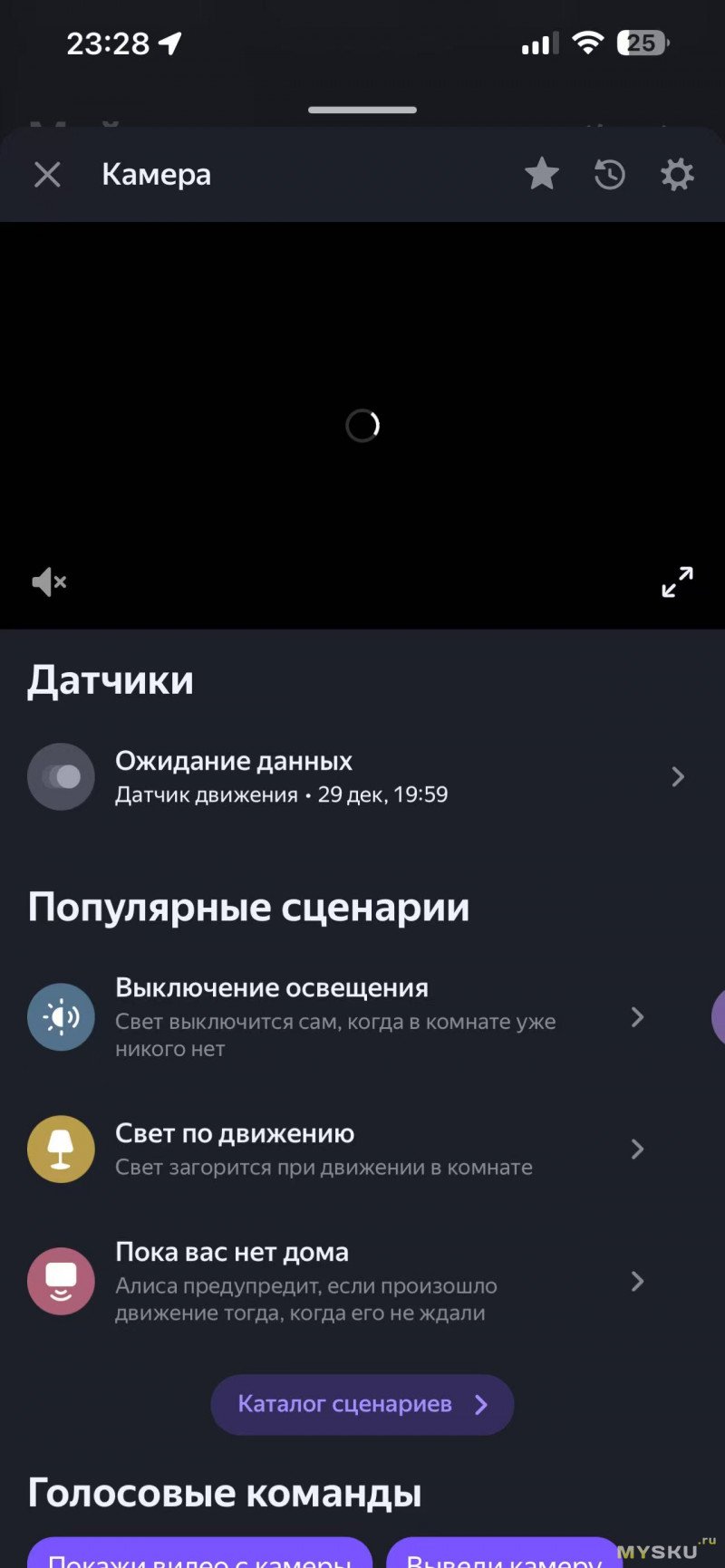Tap the Покажи видео с камеры command chip

click(199, 1554)
